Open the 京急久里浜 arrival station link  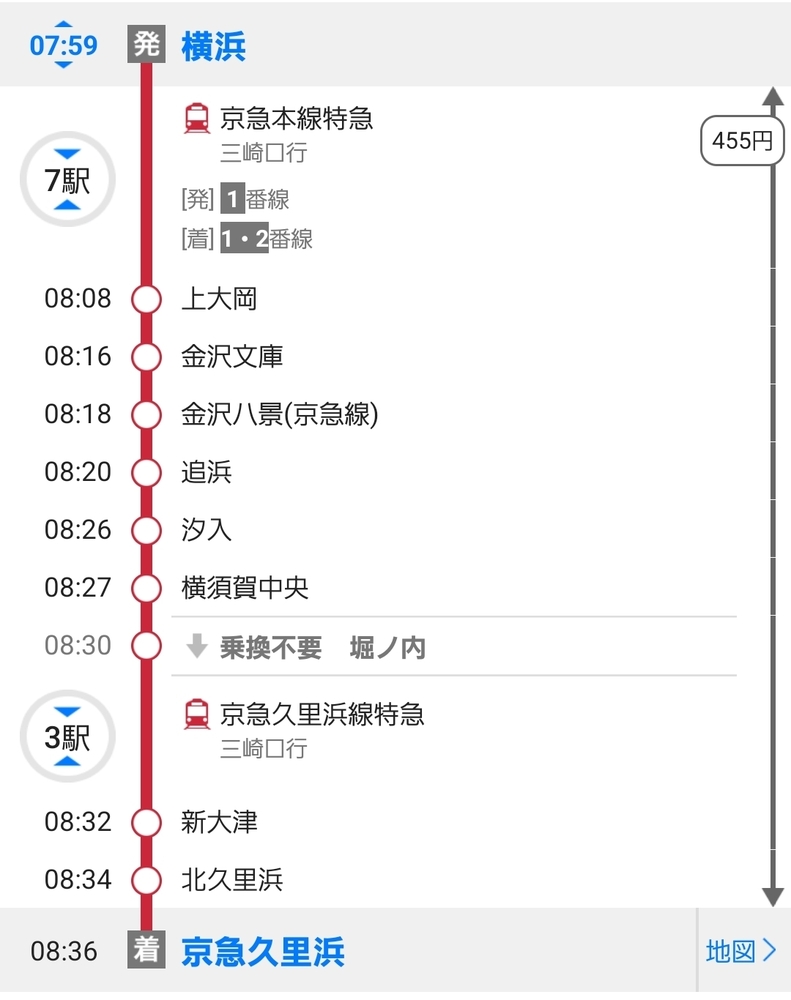(262, 951)
